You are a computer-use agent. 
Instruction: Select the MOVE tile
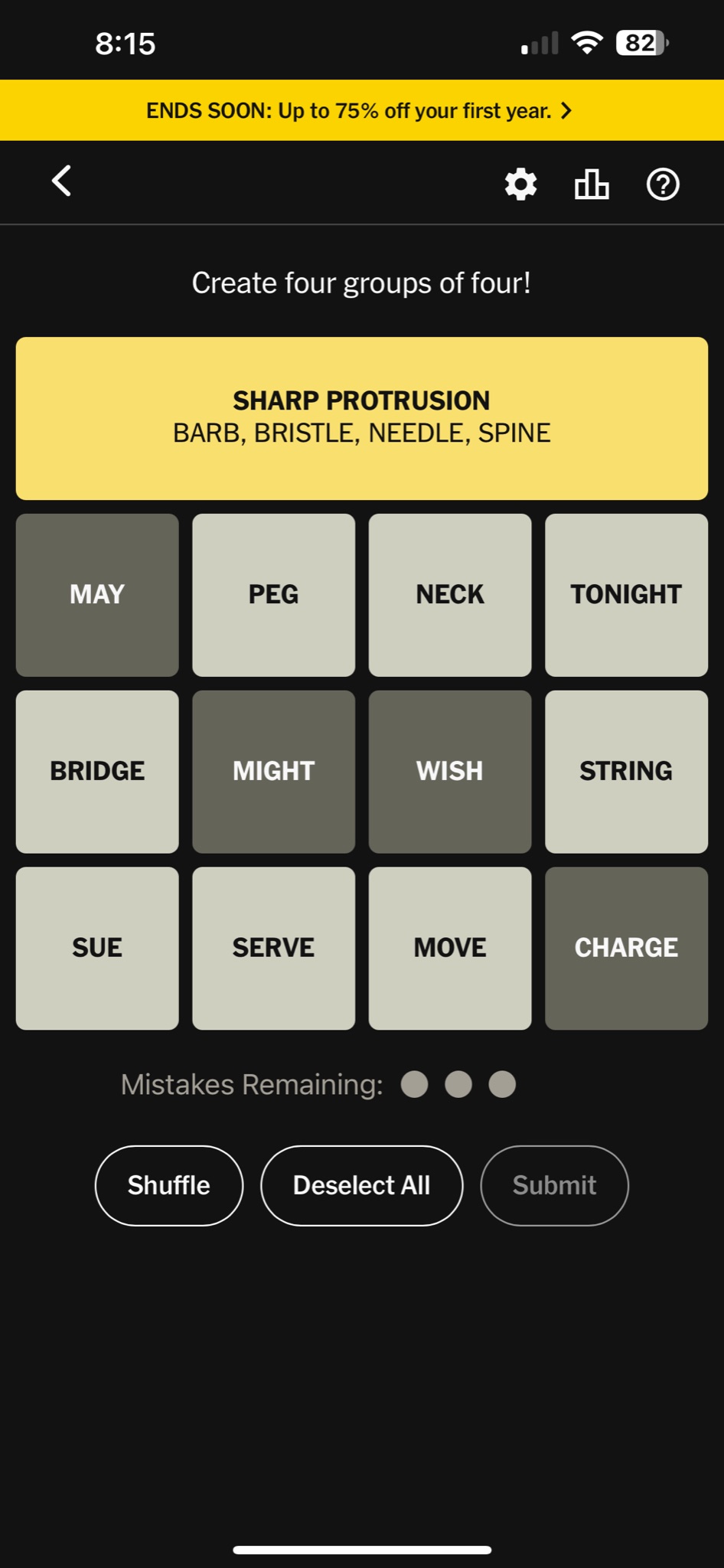[x=450, y=949]
